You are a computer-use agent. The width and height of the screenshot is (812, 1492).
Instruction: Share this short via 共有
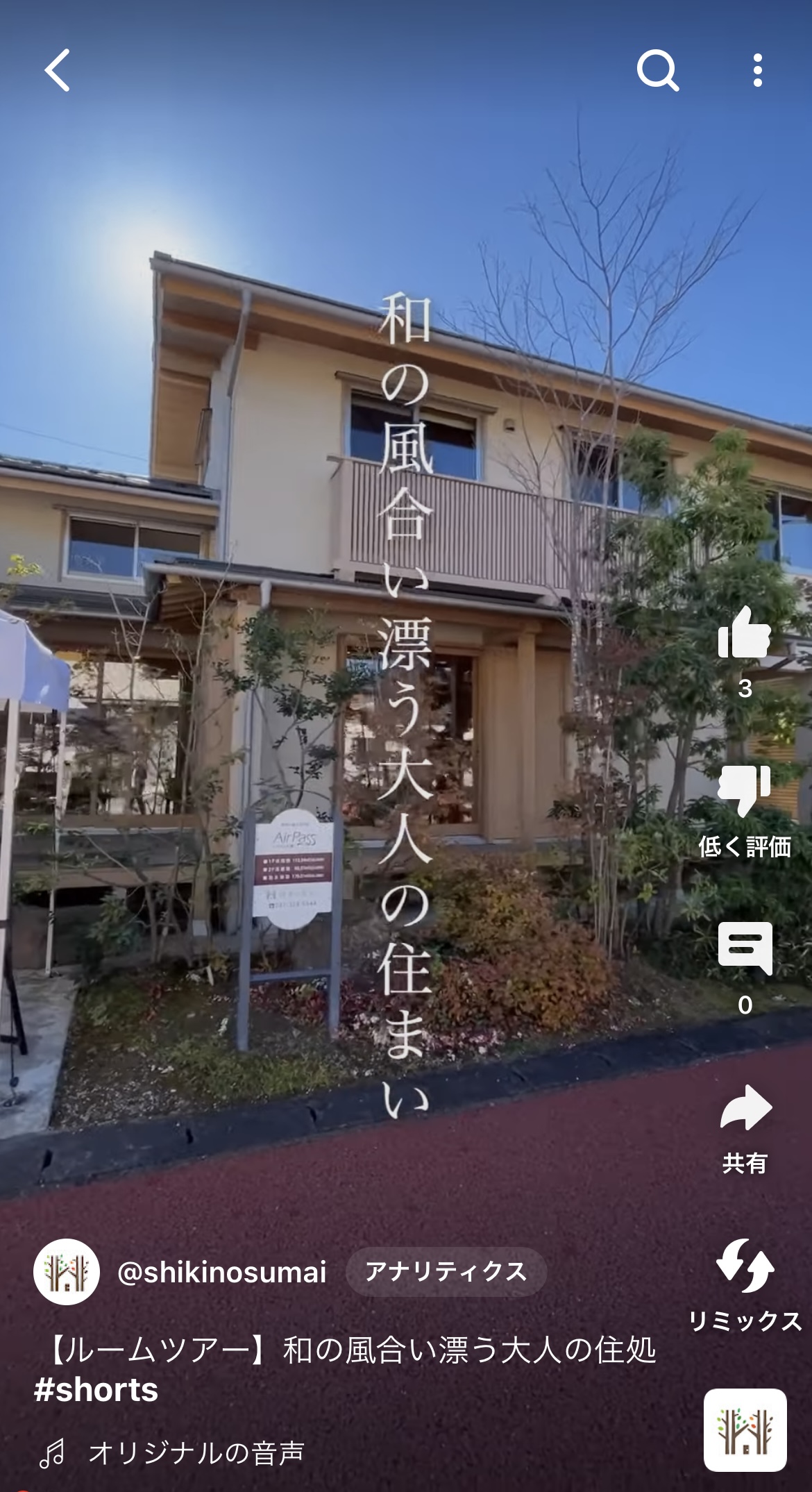(x=745, y=1108)
